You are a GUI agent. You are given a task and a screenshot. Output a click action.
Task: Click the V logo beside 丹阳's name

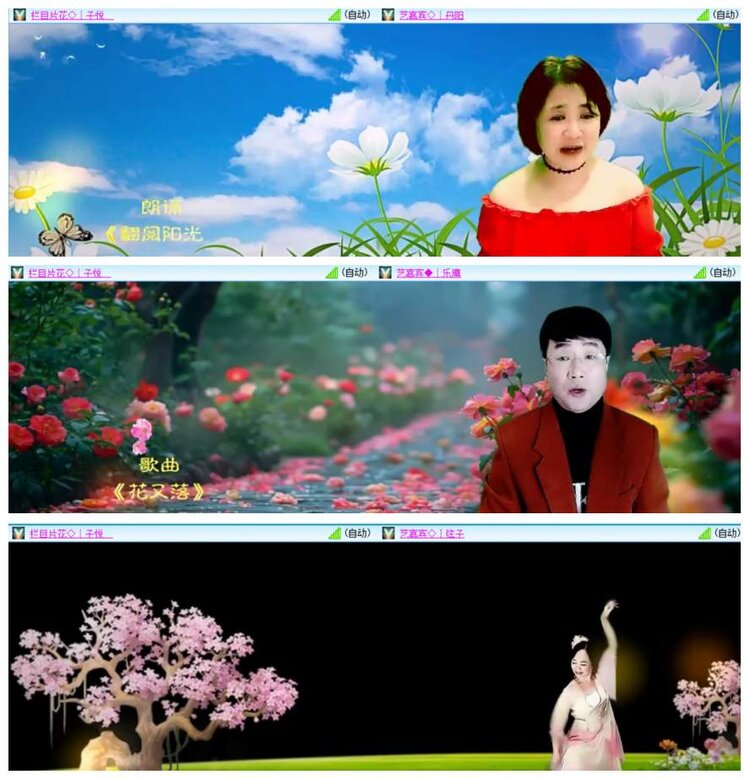pos(387,14)
